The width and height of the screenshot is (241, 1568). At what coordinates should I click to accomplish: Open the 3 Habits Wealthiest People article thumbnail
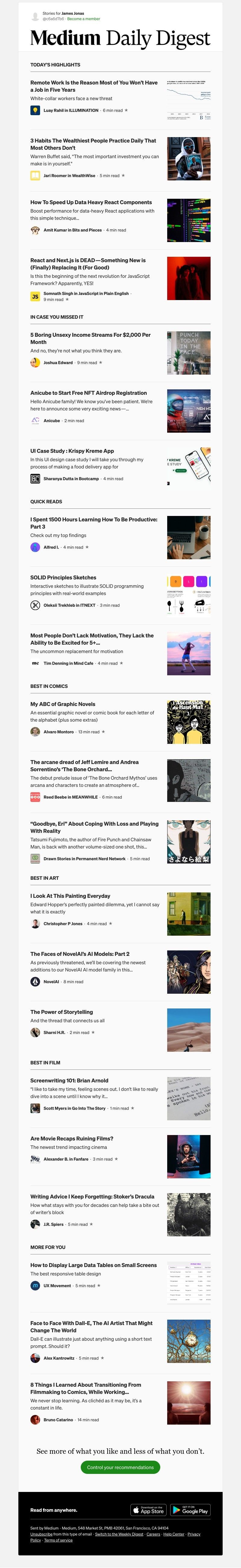coord(189,159)
